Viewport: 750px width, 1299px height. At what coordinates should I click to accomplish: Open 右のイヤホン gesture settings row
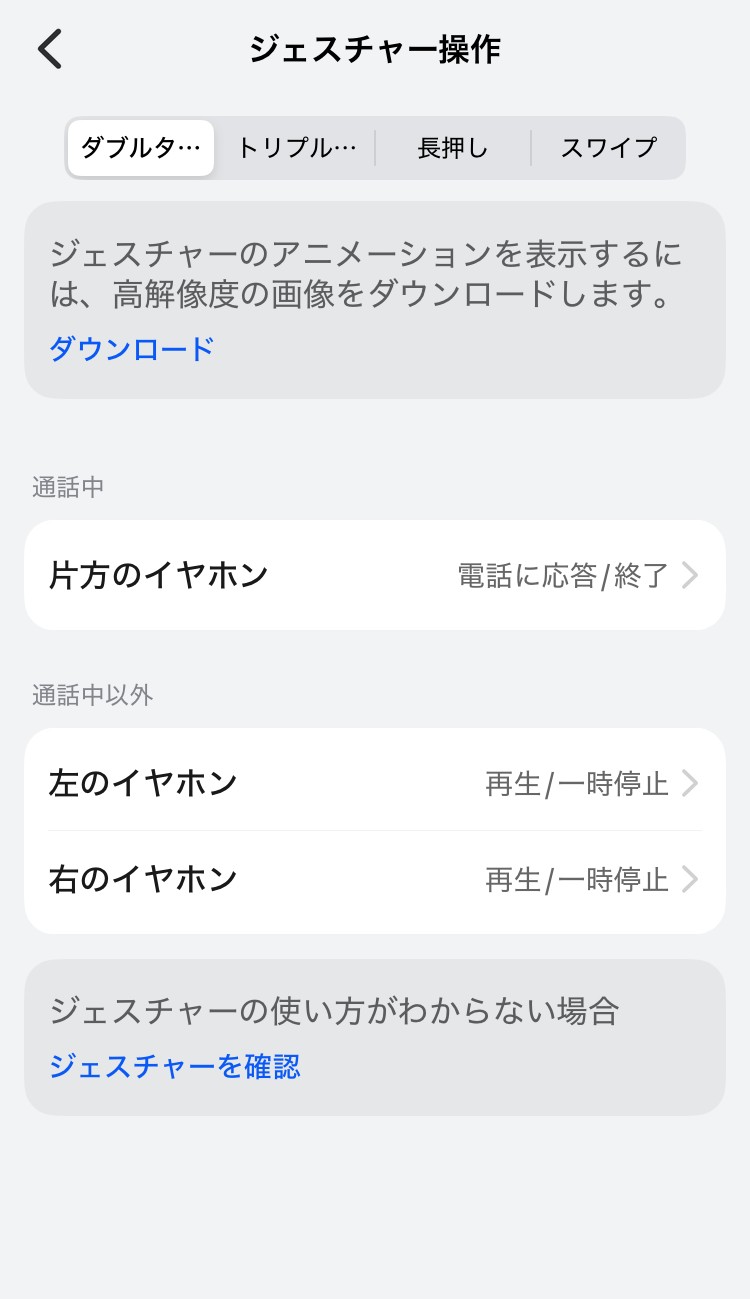pos(375,879)
